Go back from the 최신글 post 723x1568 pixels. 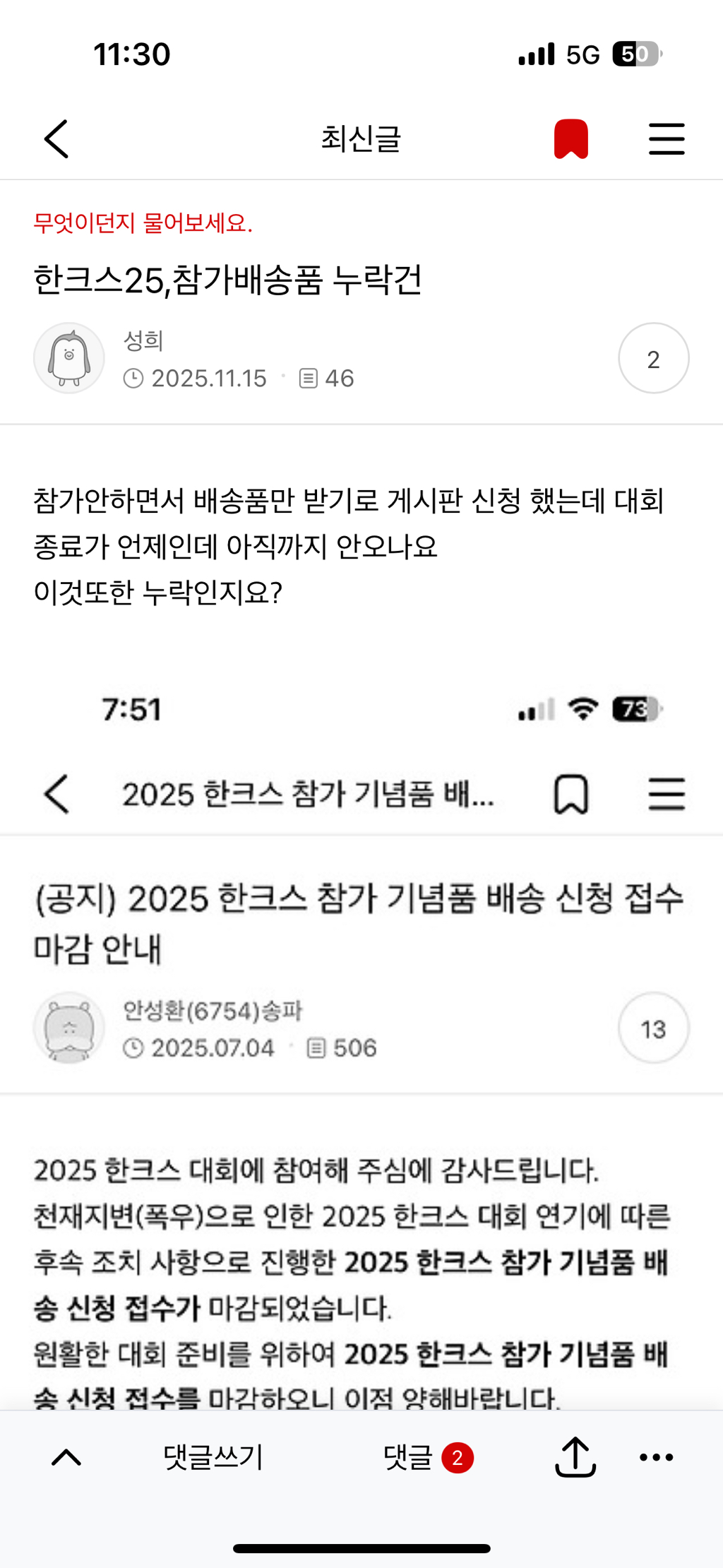click(x=56, y=138)
